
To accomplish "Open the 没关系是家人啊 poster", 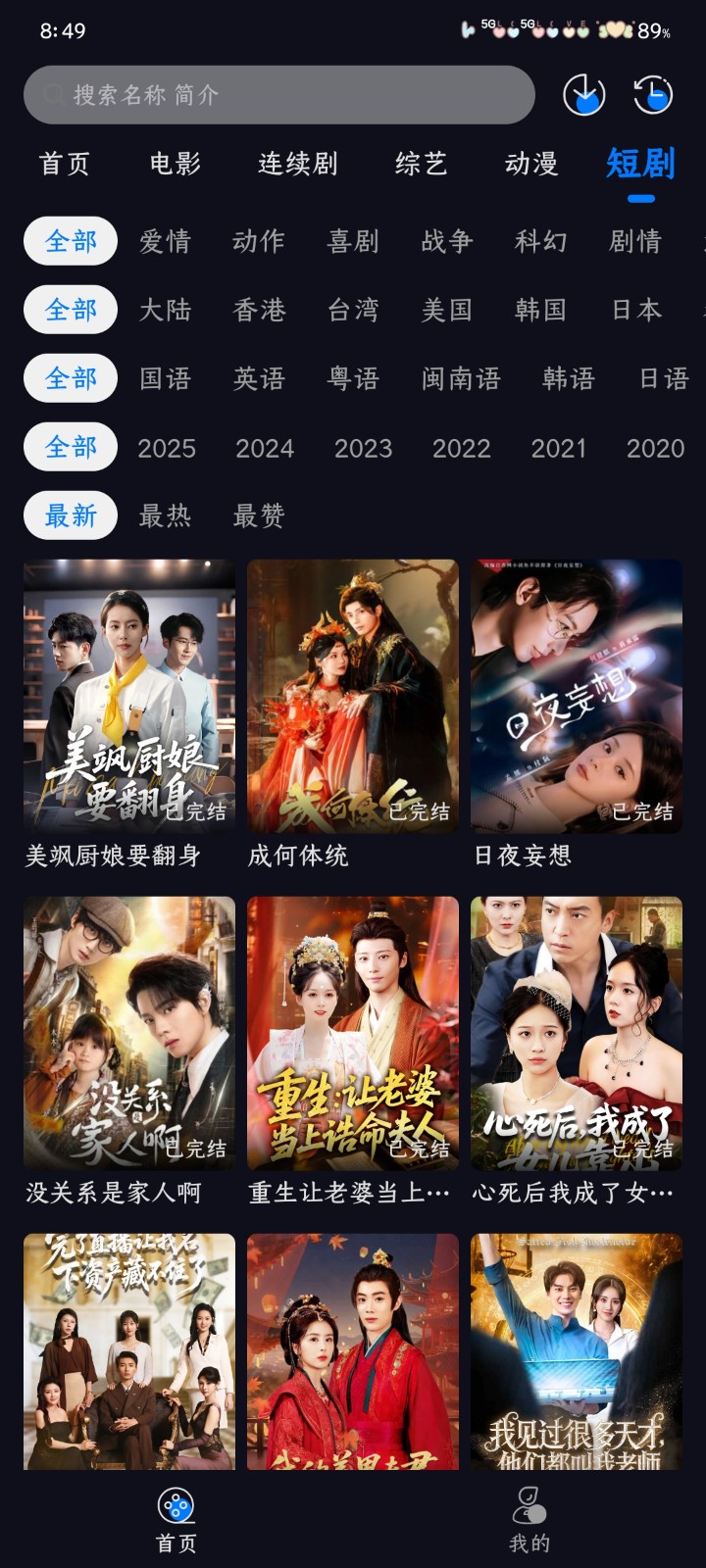I will click(128, 1031).
